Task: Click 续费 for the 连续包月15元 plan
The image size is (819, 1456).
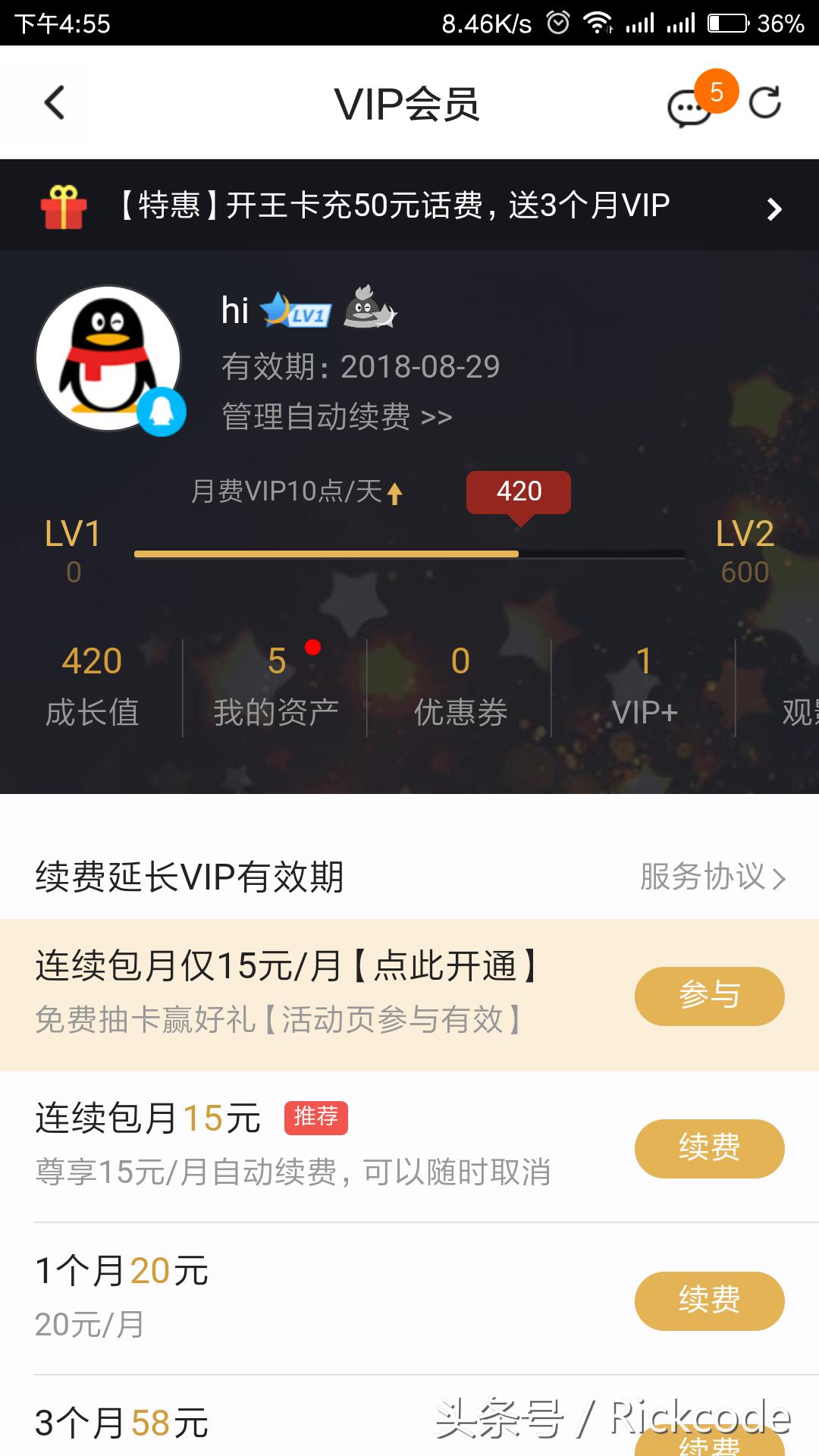Action: pos(708,1149)
